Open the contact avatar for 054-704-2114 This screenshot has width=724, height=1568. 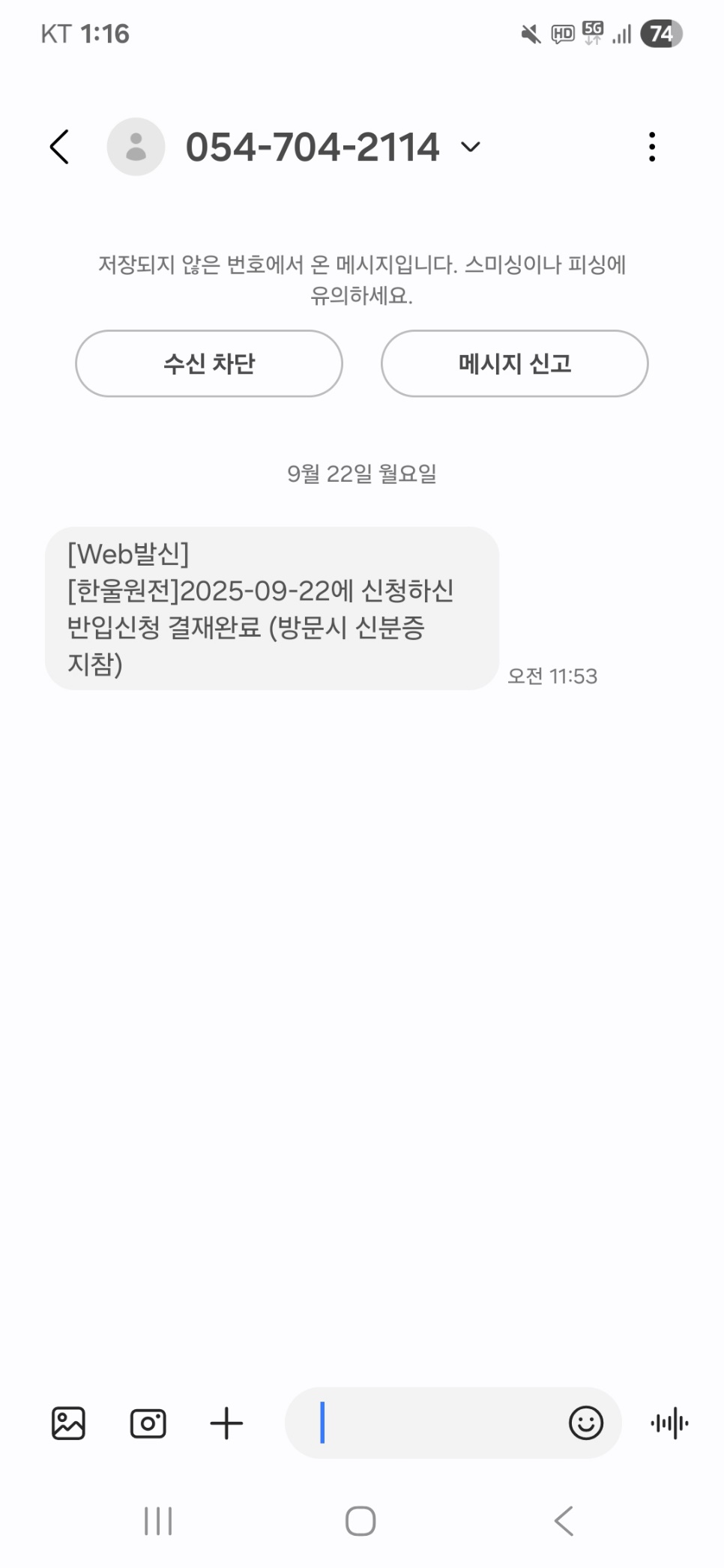(136, 147)
